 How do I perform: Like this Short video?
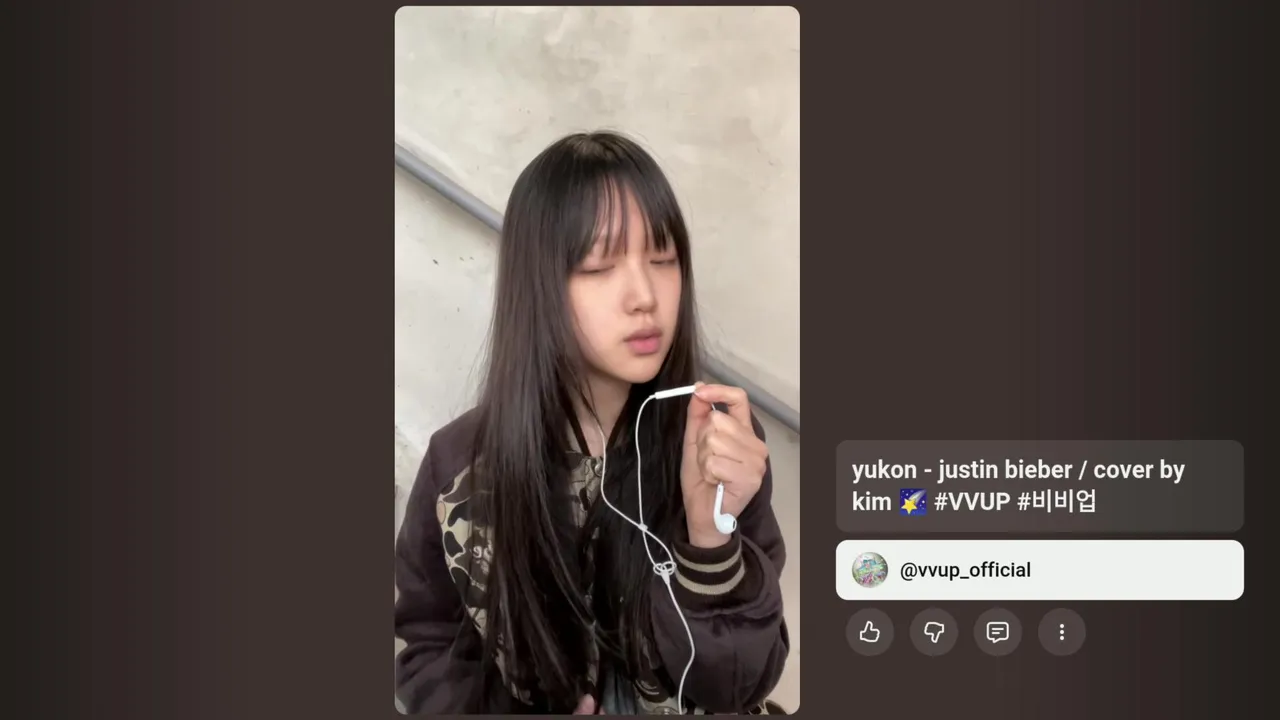click(869, 632)
